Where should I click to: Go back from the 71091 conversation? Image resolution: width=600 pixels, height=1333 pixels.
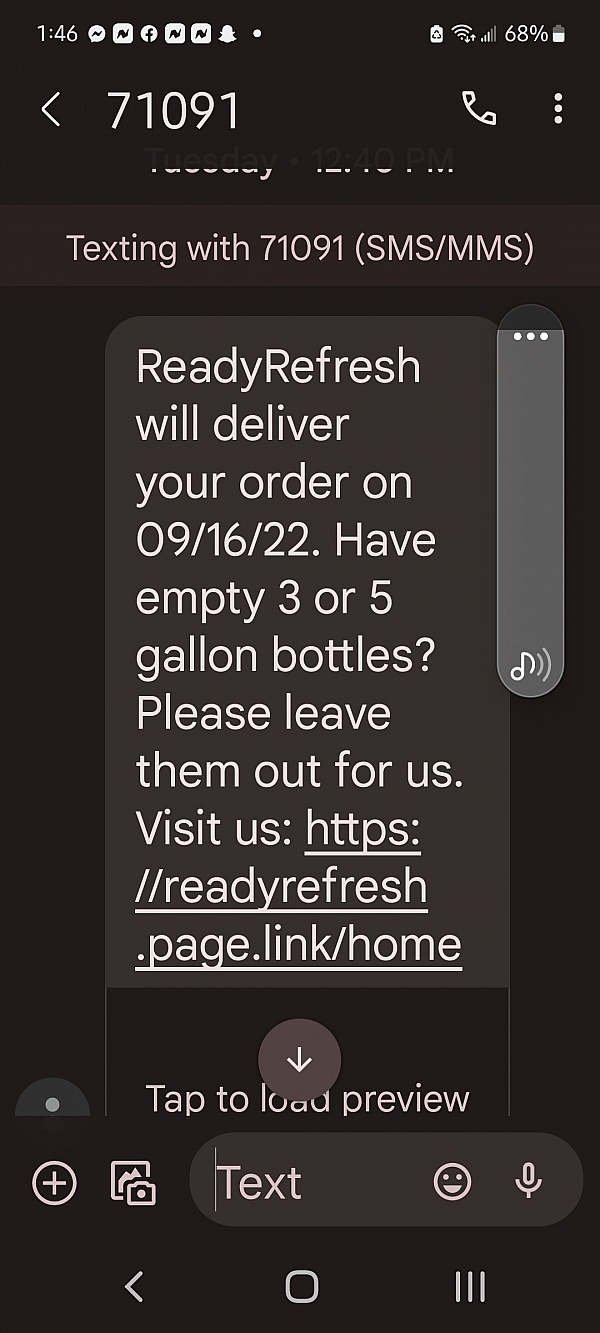pos(51,110)
